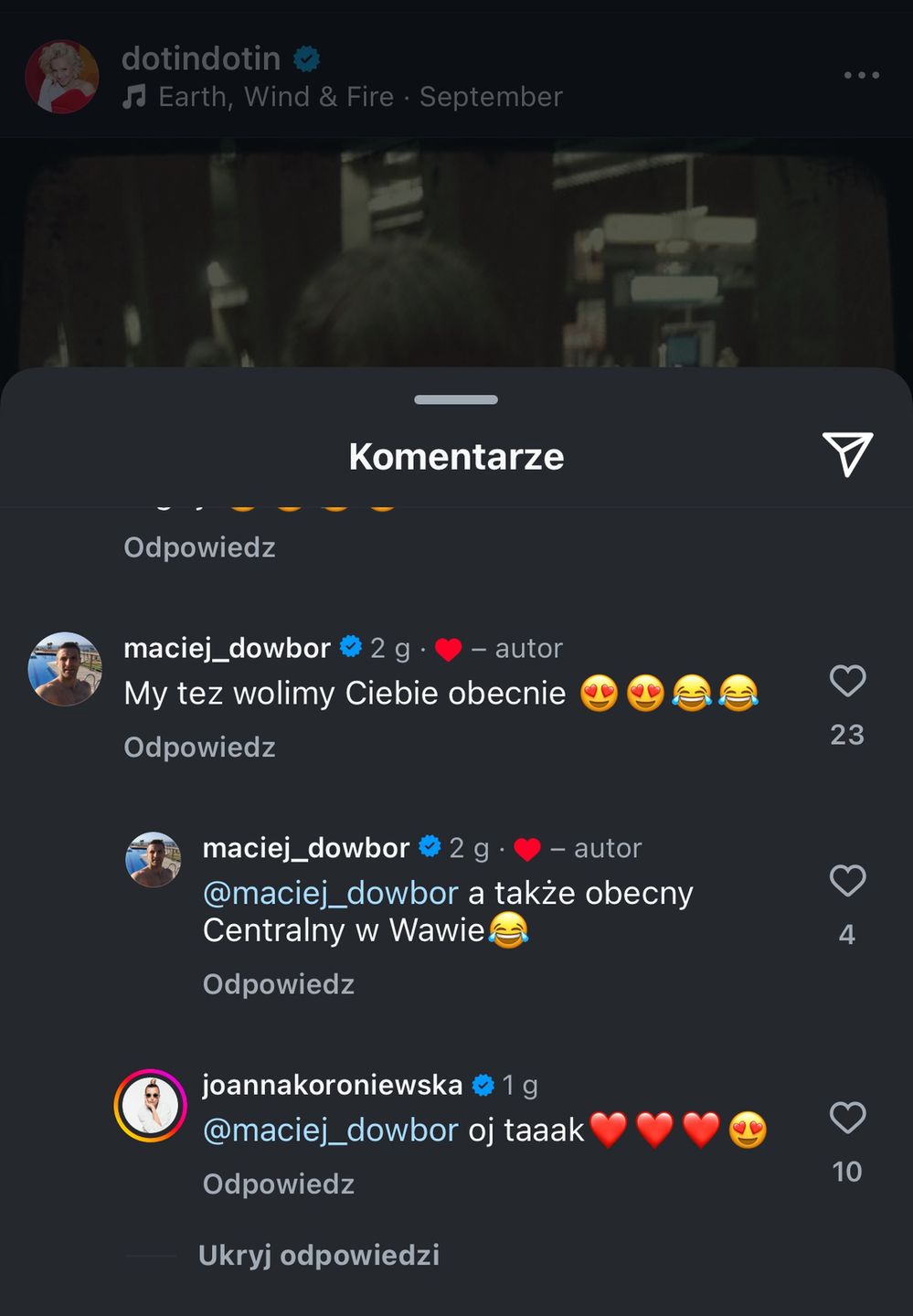Tap the @maciej_dowbor mention in the Centralny reply
This screenshot has width=913, height=1316.
[x=330, y=893]
